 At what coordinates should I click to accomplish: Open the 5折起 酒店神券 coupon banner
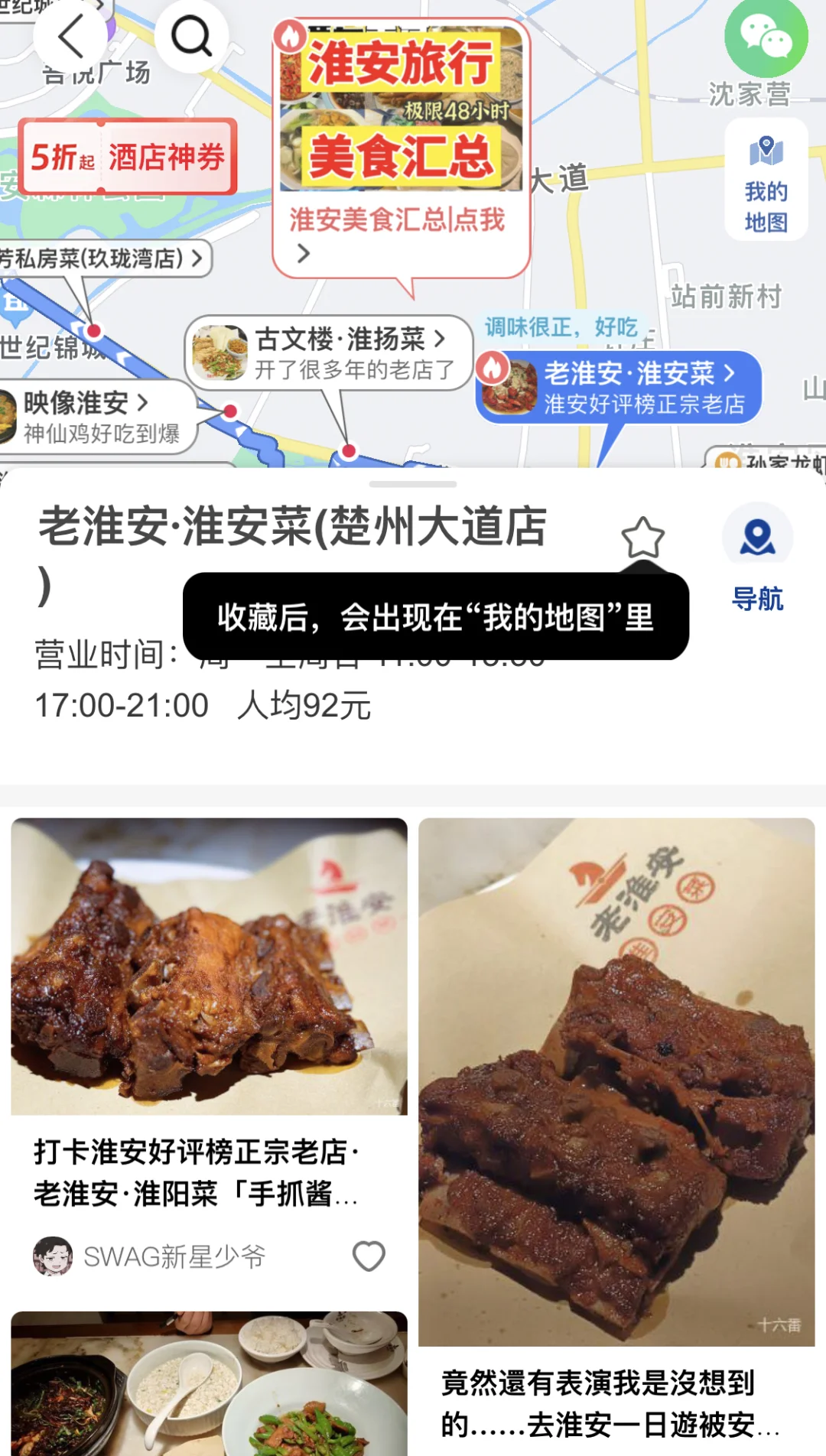(128, 157)
